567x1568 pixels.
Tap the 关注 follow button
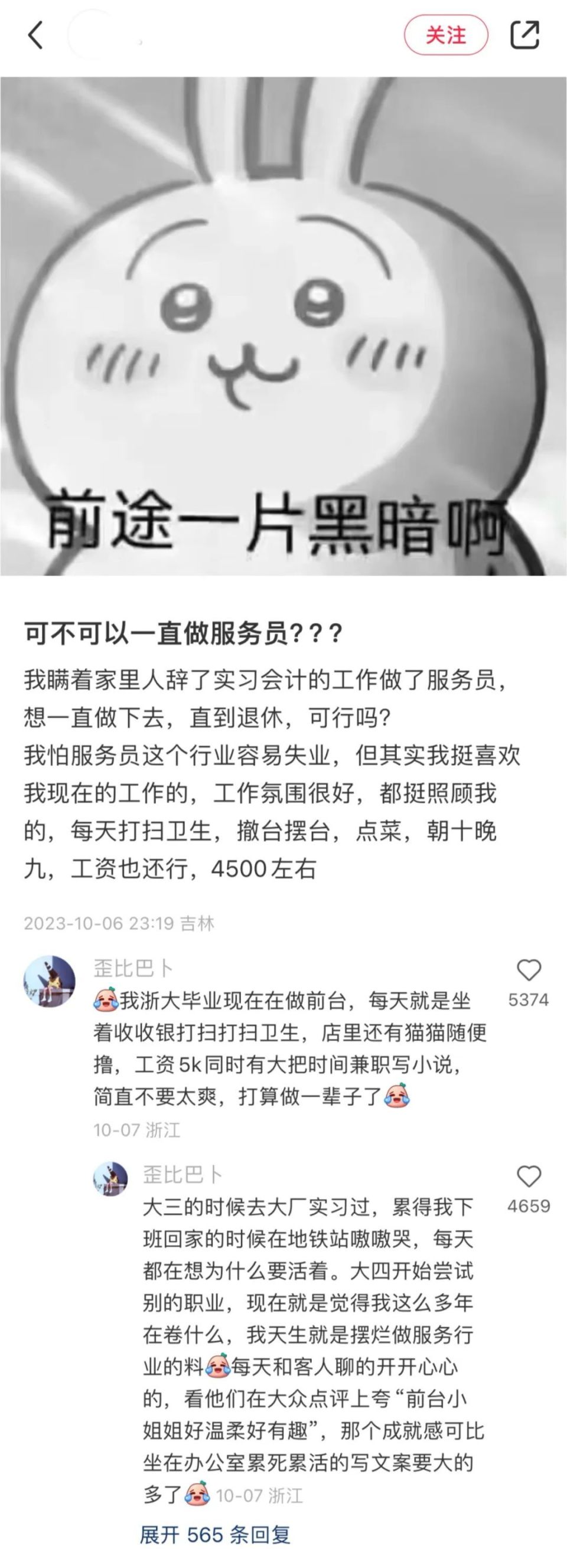(446, 35)
